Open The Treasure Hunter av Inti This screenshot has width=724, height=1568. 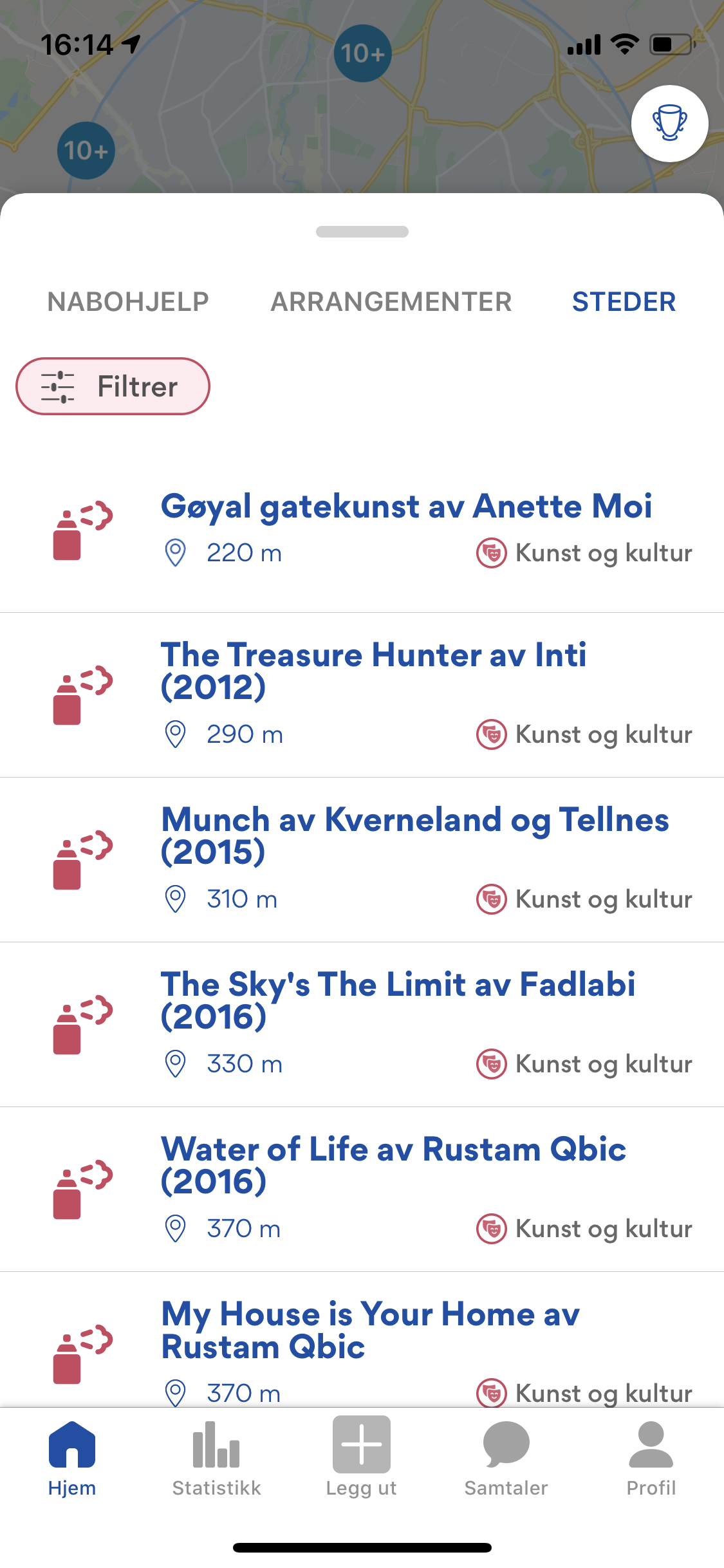(x=362, y=695)
